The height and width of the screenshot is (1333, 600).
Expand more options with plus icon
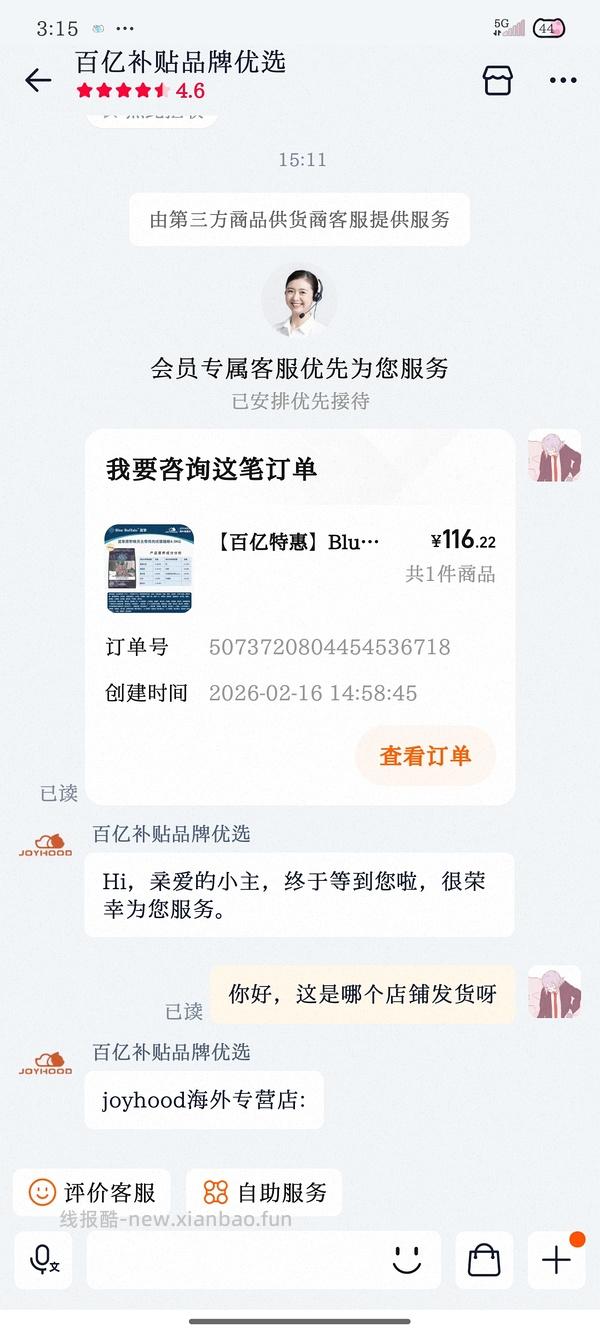click(x=556, y=1260)
